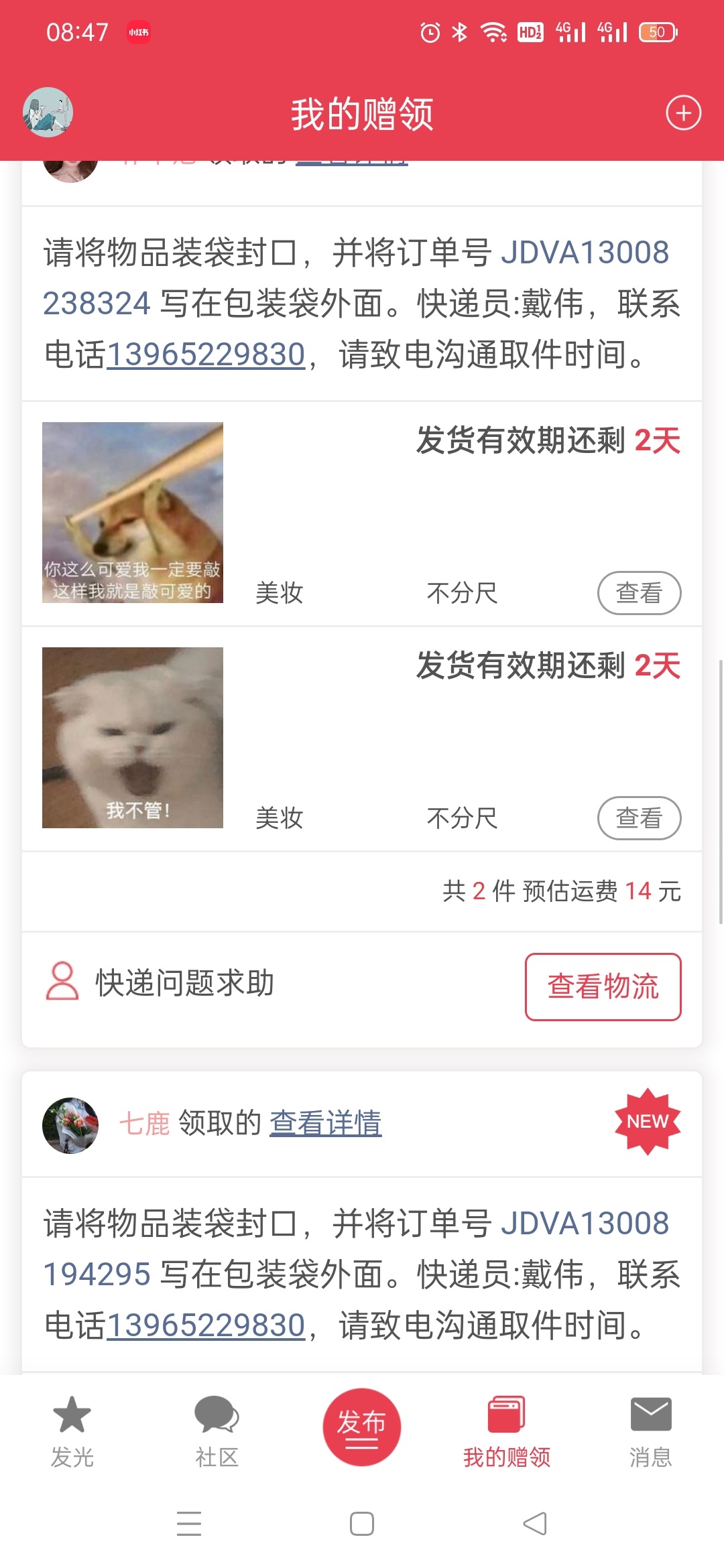
Task: Go to the 消息 messages tab
Action: pos(650,1431)
